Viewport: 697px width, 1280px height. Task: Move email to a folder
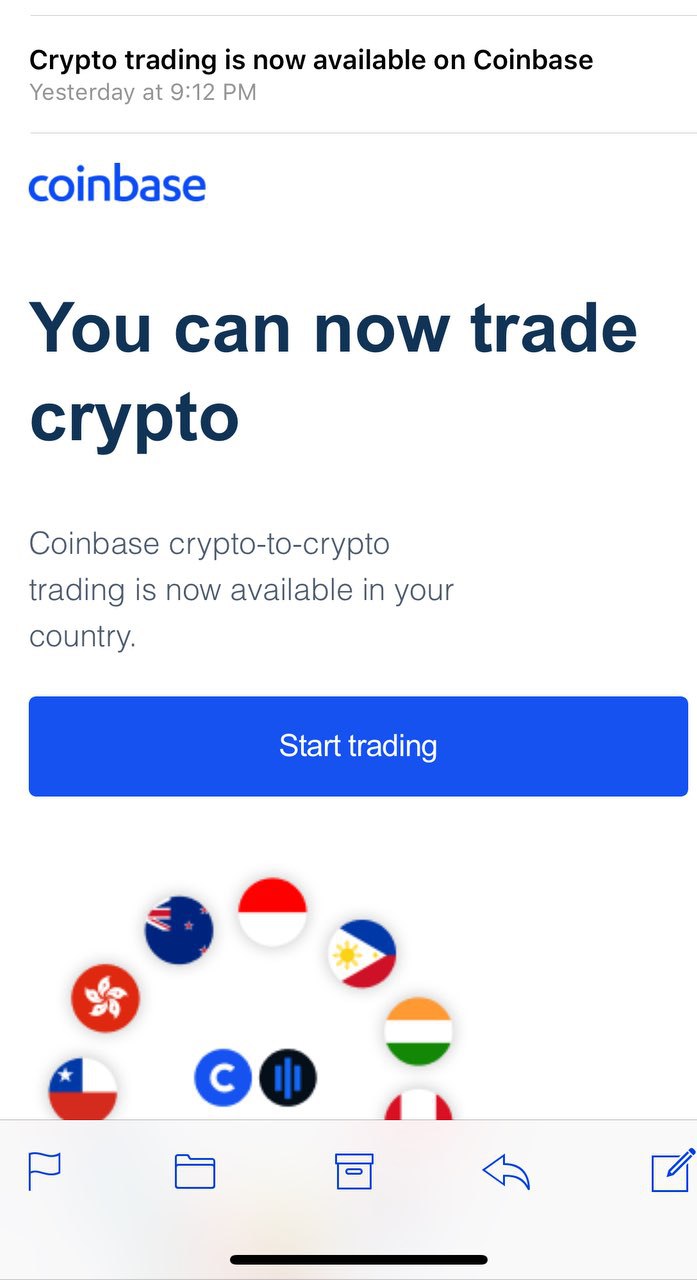pyautogui.click(x=195, y=1171)
